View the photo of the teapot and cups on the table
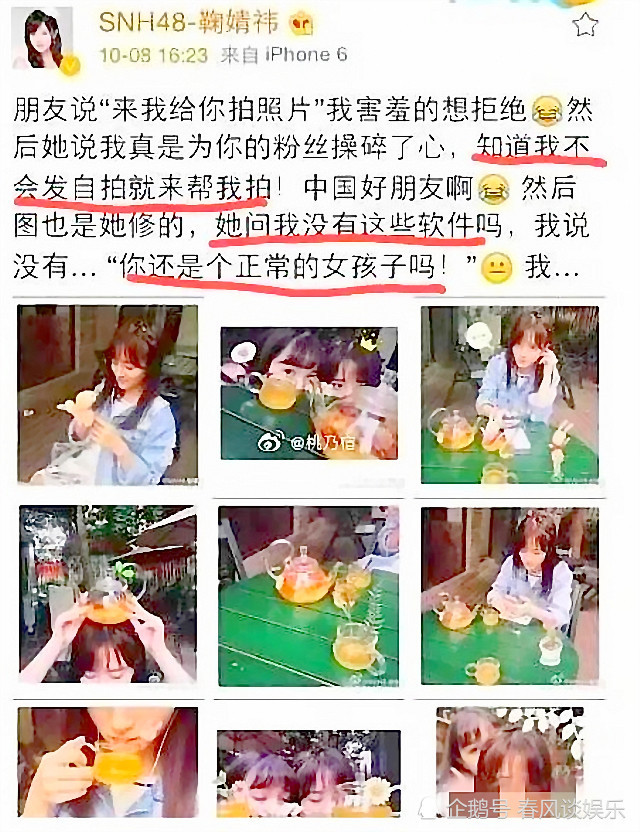Viewport: 640px width, 832px height. point(309,595)
